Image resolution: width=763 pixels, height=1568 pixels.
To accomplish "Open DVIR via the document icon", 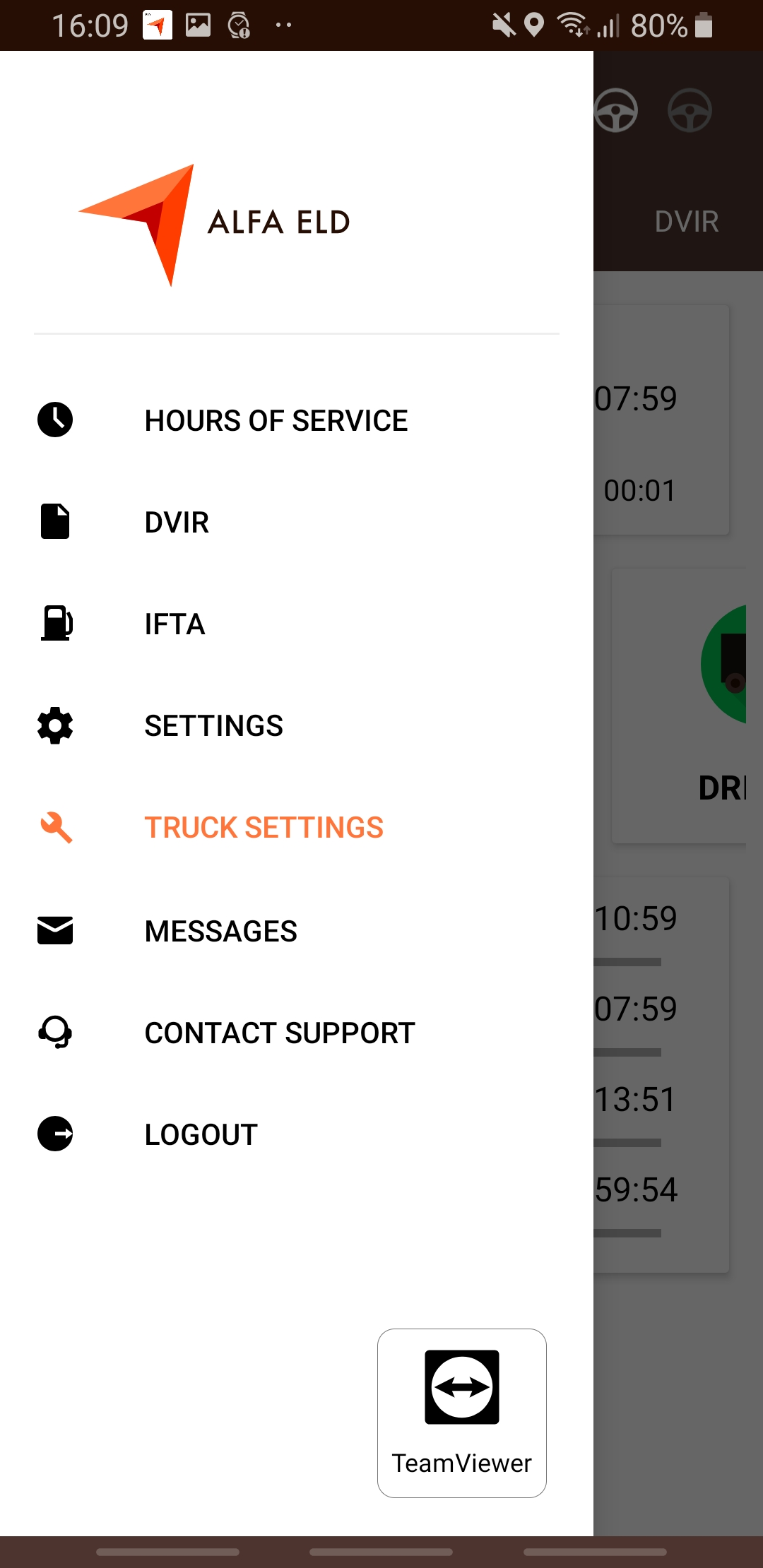I will click(55, 521).
